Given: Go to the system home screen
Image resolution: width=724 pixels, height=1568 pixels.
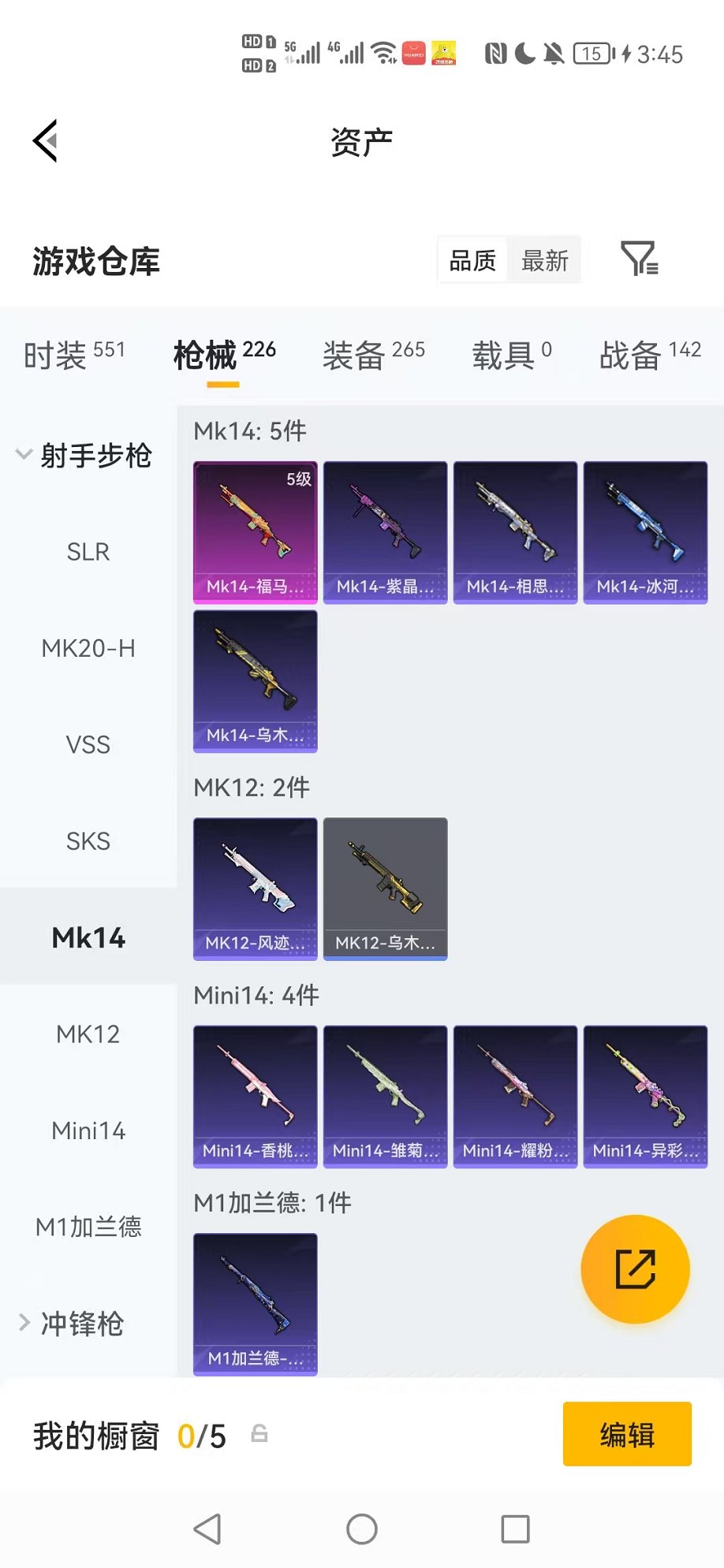Looking at the screenshot, I should [362, 1529].
